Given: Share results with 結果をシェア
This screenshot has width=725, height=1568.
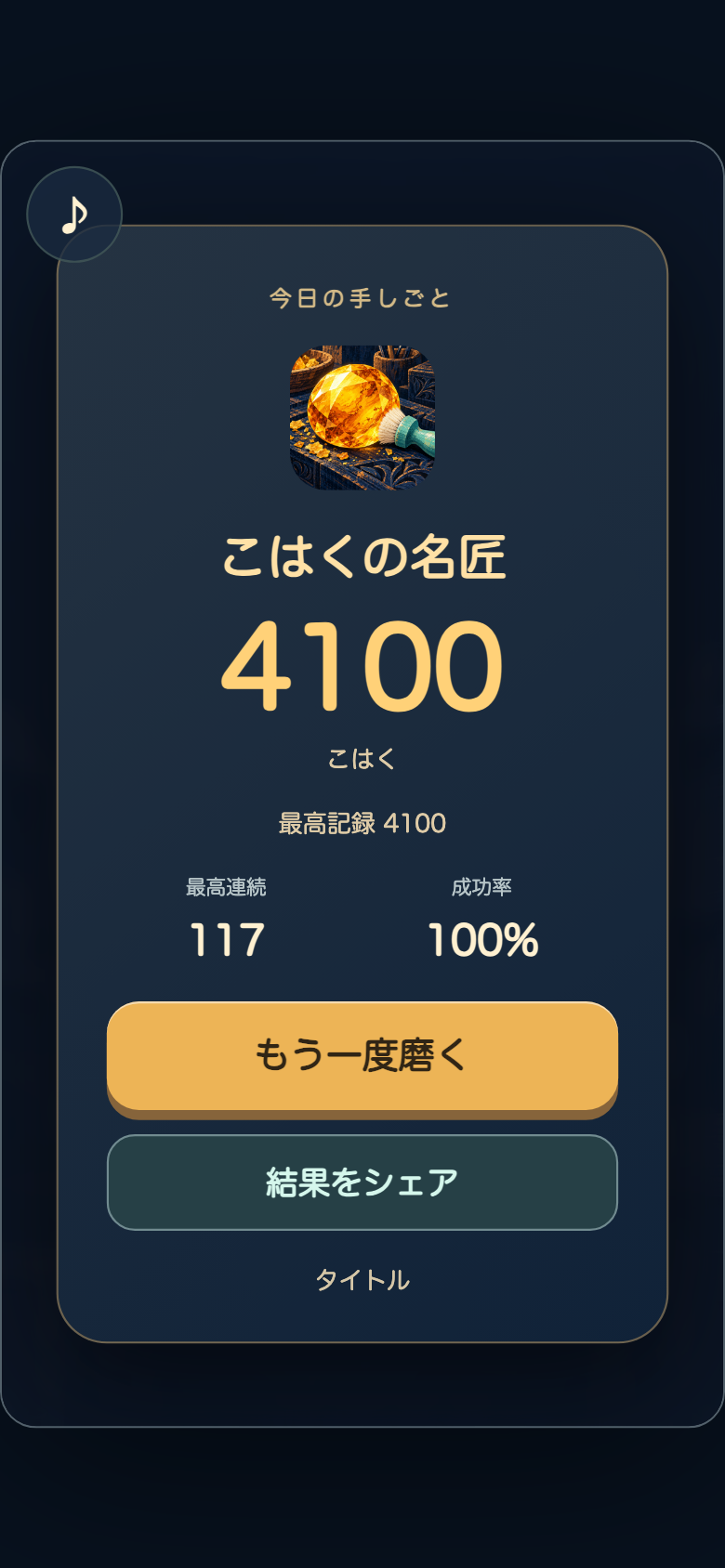Looking at the screenshot, I should [362, 1183].
